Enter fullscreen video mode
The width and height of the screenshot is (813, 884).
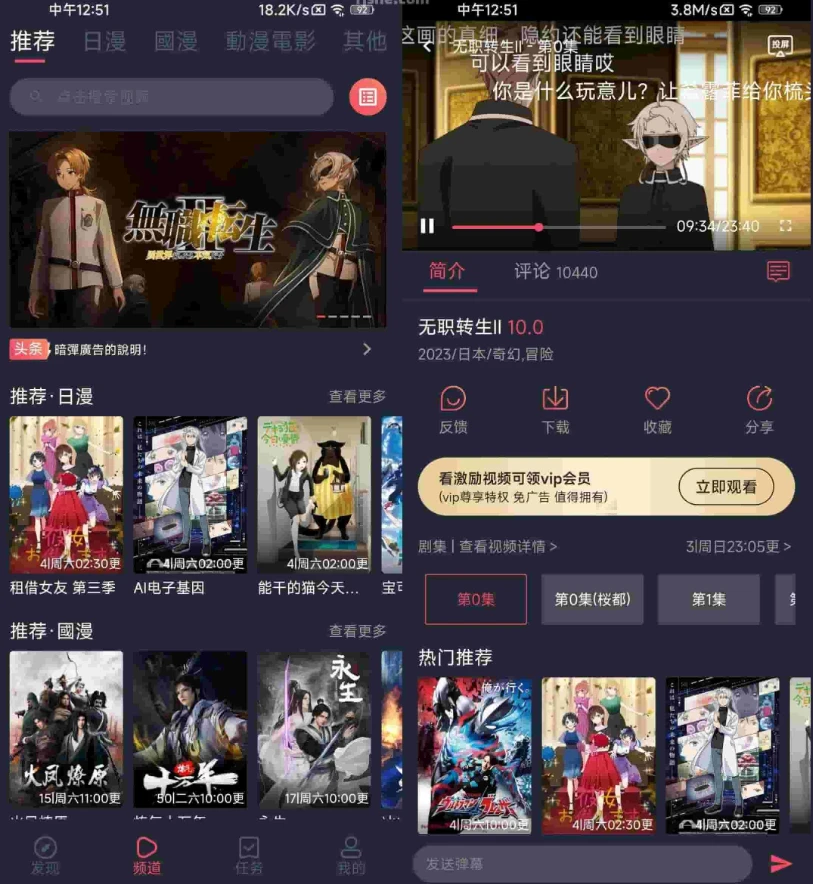click(785, 226)
